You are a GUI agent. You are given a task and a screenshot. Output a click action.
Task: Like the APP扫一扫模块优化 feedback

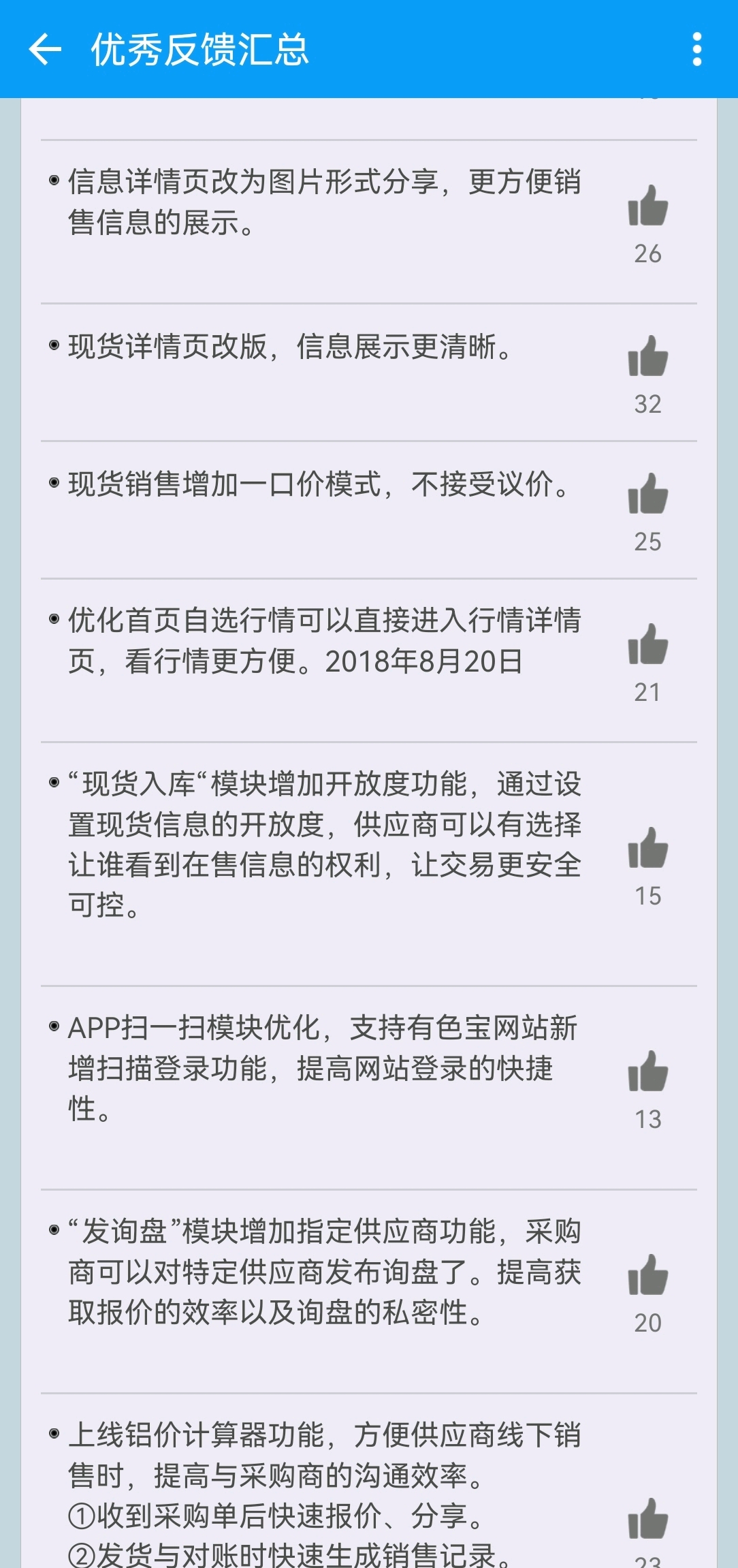tap(647, 1071)
